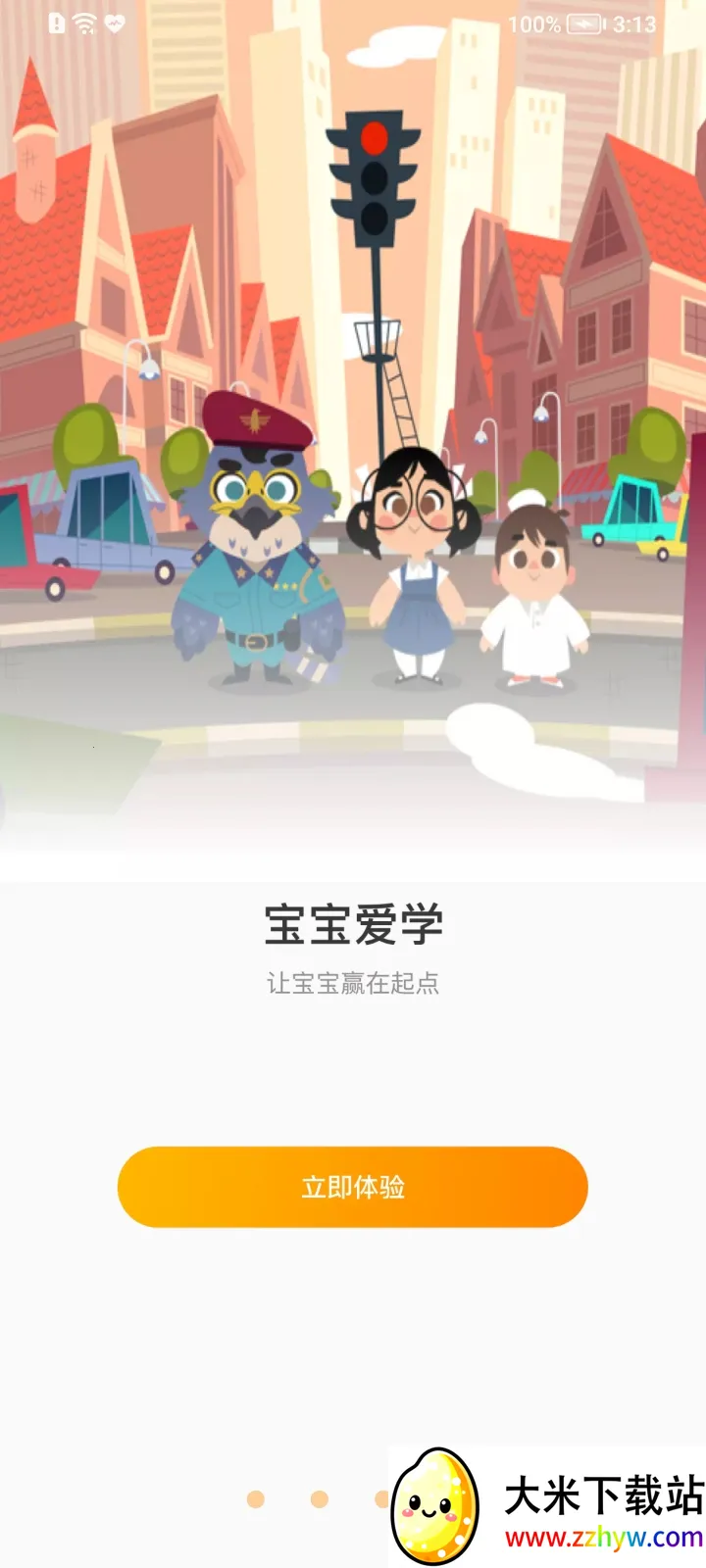Image resolution: width=706 pixels, height=1568 pixels.
Task: Tap the orange gradient button bar
Action: (353, 1186)
